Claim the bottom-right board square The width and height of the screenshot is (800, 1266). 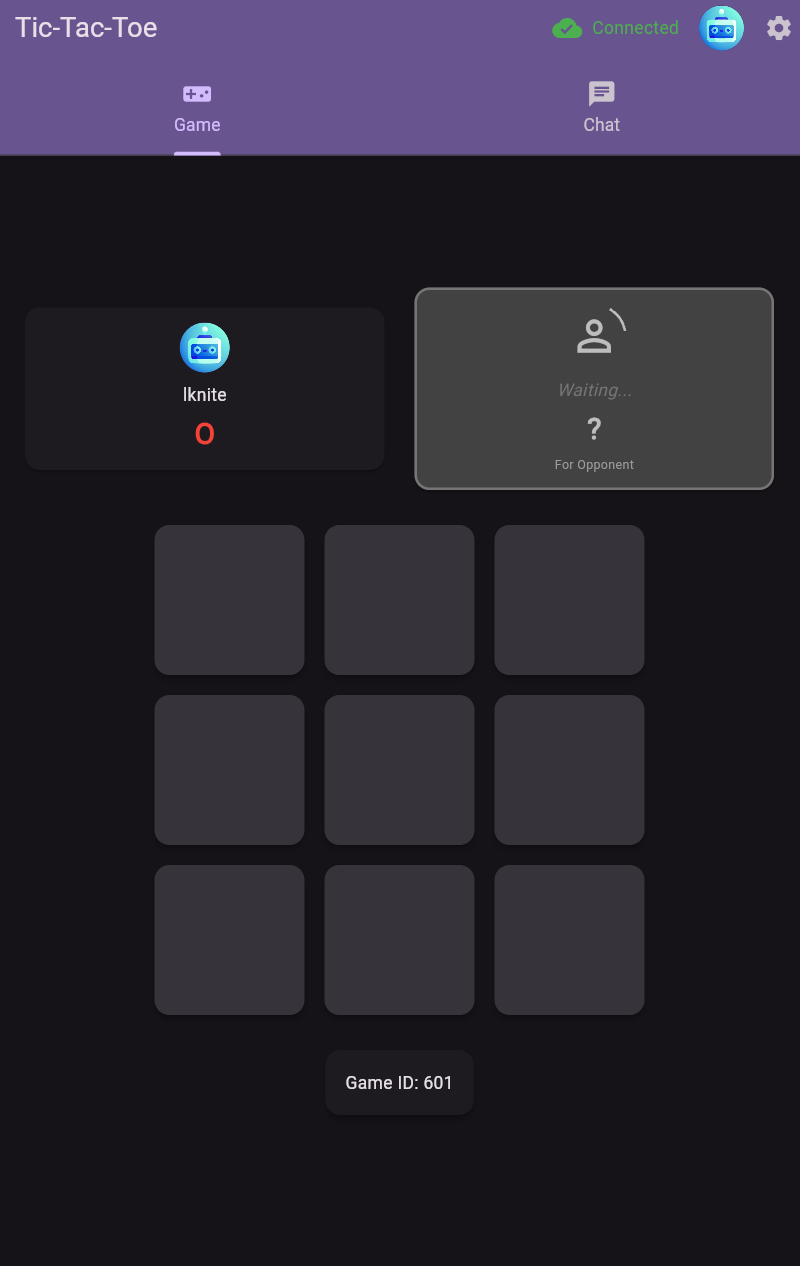click(569, 940)
